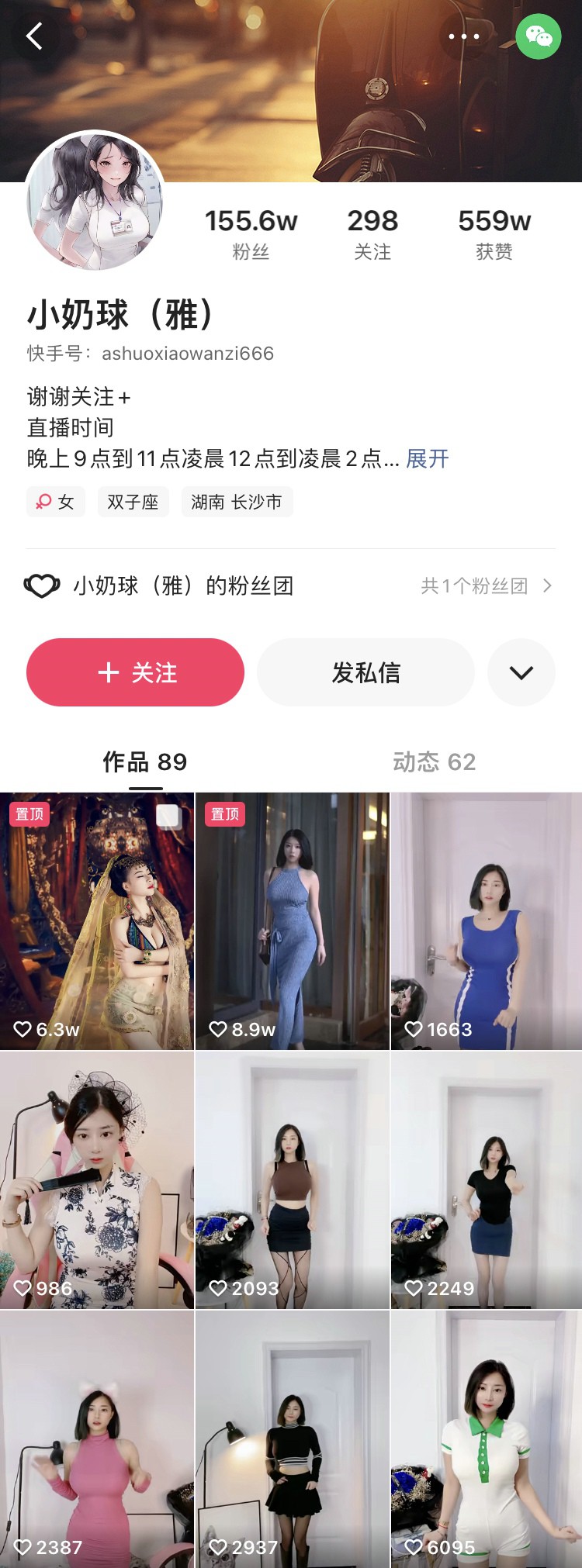The width and height of the screenshot is (582, 1568).
Task: Open 小奶球（雅）的粉丝团 fan group row
Action: point(289,585)
